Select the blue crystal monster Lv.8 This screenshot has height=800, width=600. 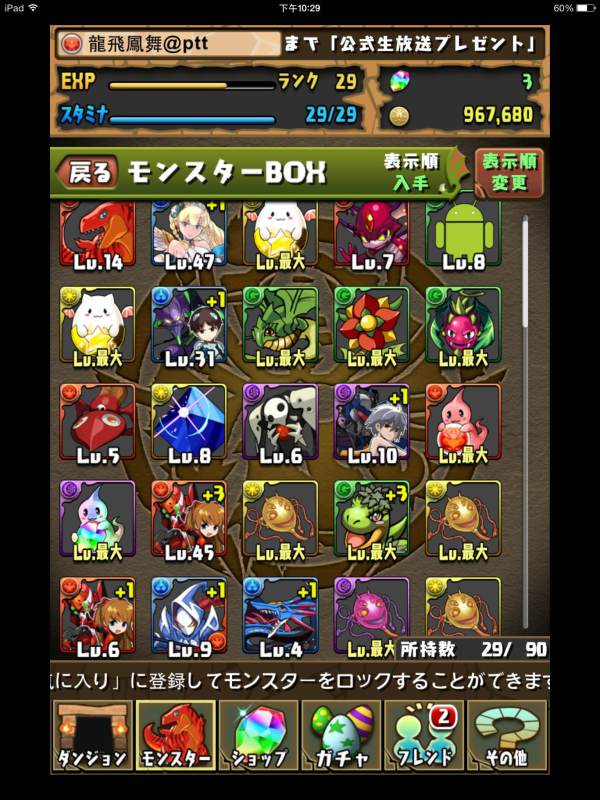pos(188,422)
